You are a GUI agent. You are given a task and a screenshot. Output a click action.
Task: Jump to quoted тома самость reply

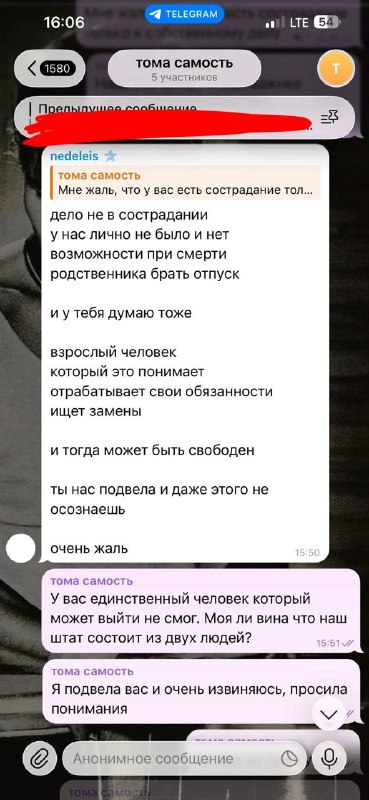click(185, 183)
